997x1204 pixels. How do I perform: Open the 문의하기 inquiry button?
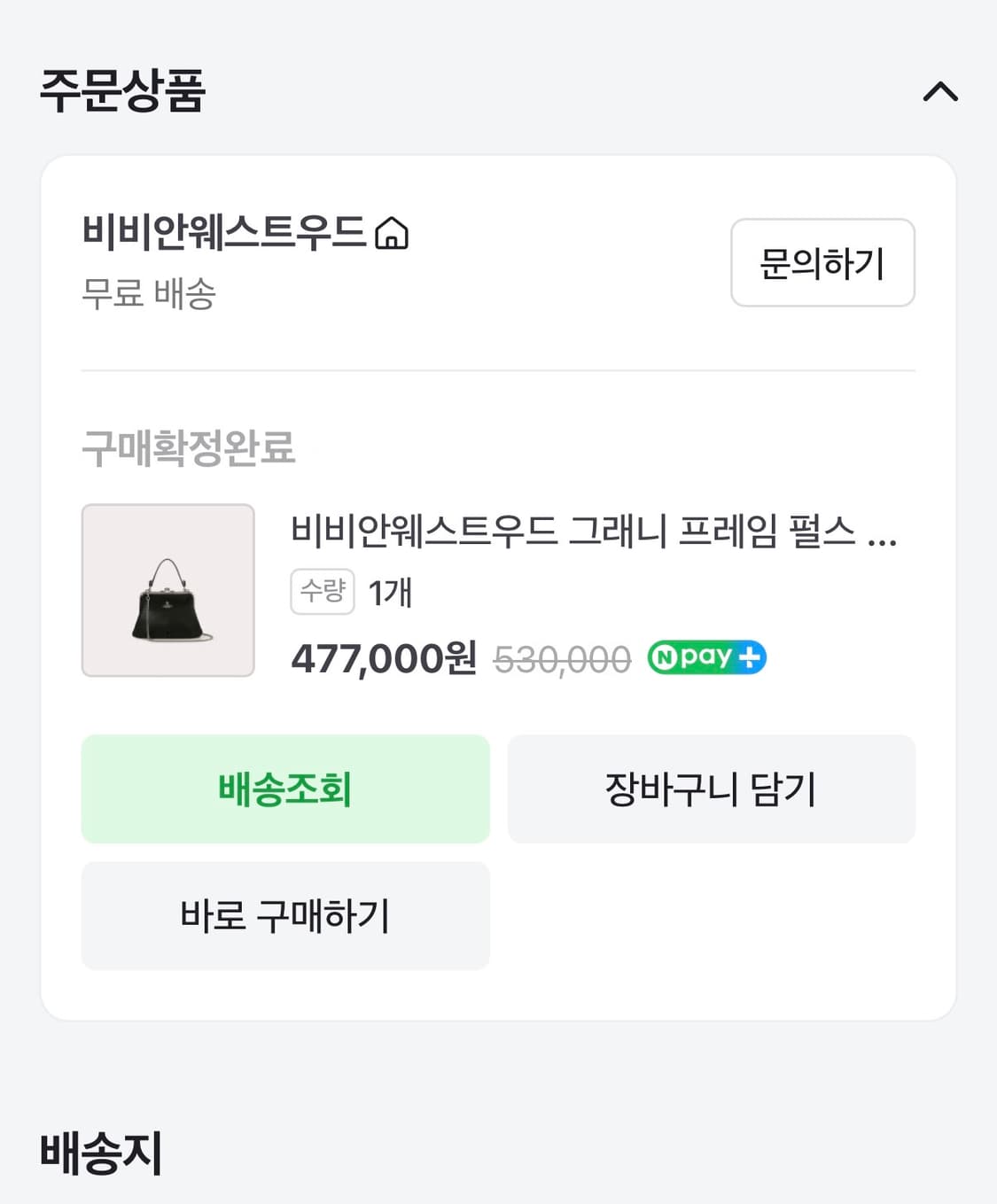pyautogui.click(x=822, y=263)
